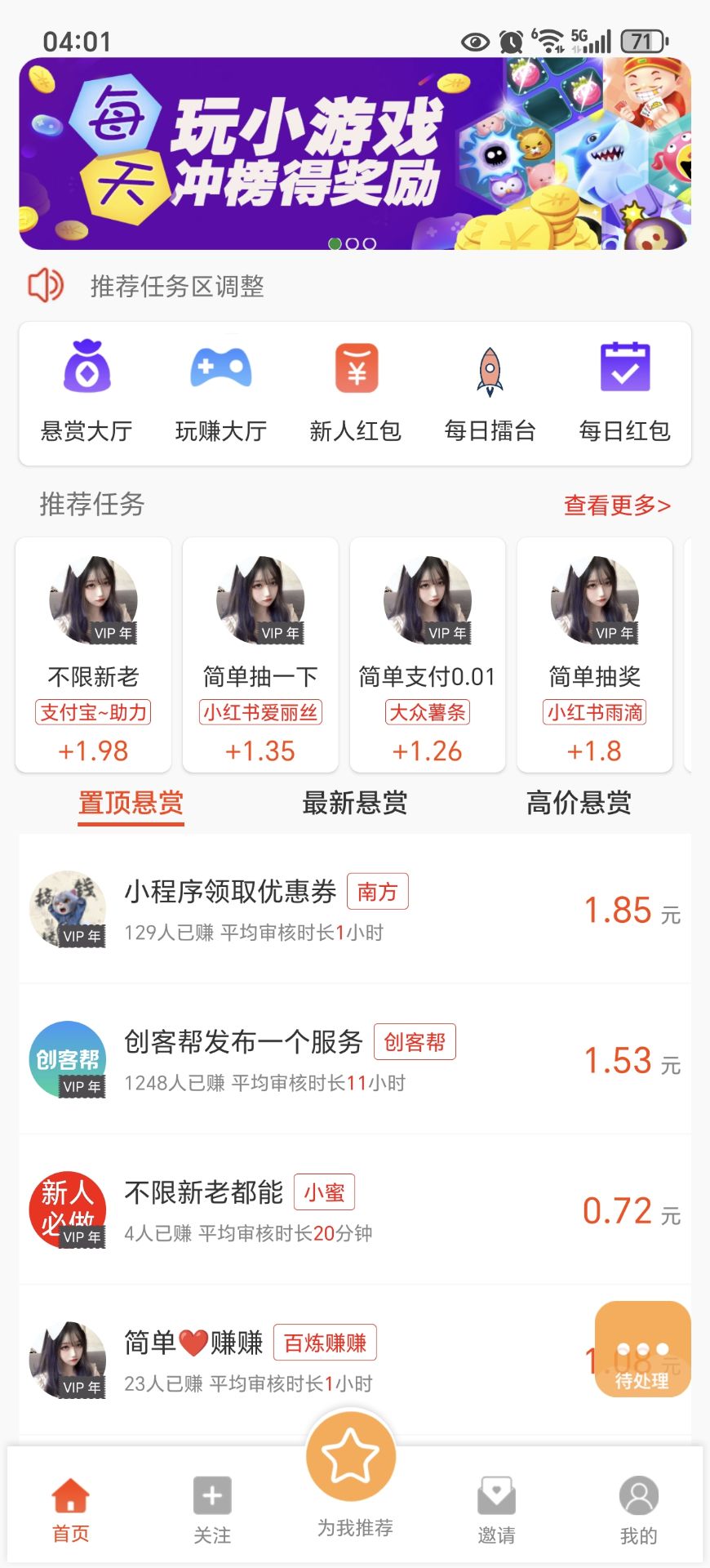Open the 简单抽奖 recommended task card

click(595, 654)
